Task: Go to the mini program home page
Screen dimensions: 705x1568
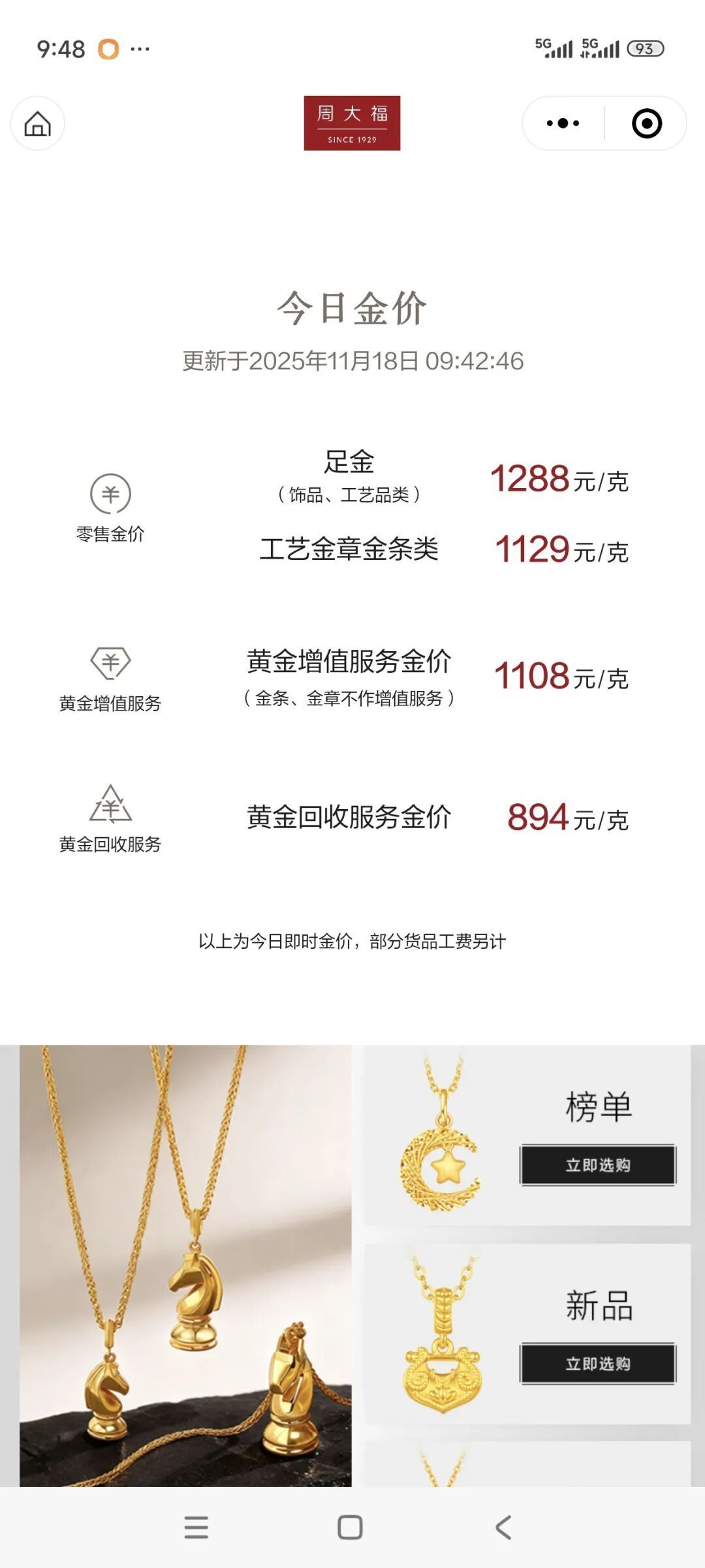Action: click(x=37, y=123)
